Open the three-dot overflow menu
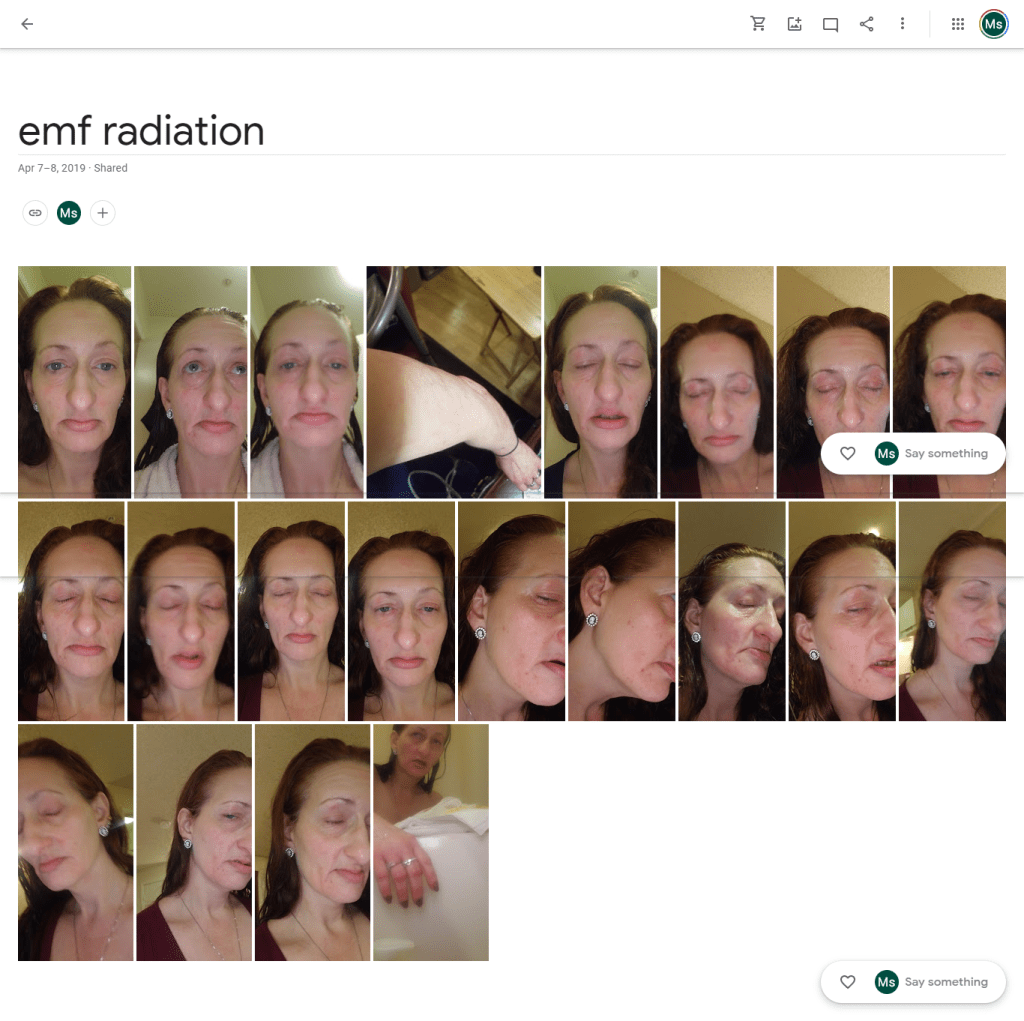The height and width of the screenshot is (1021, 1024). 902,24
